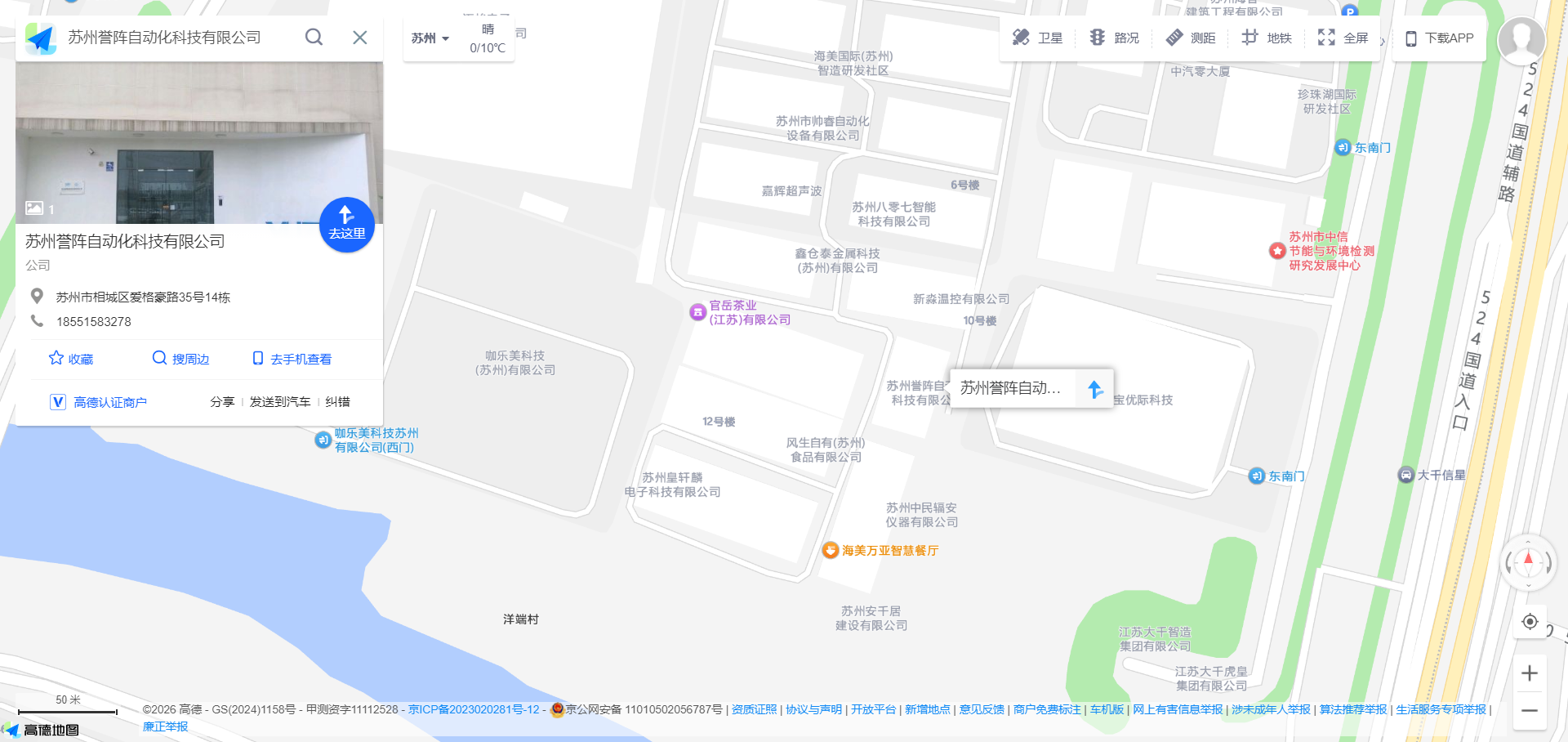Open the user profile avatar
The width and height of the screenshot is (1568, 742).
[1521, 39]
